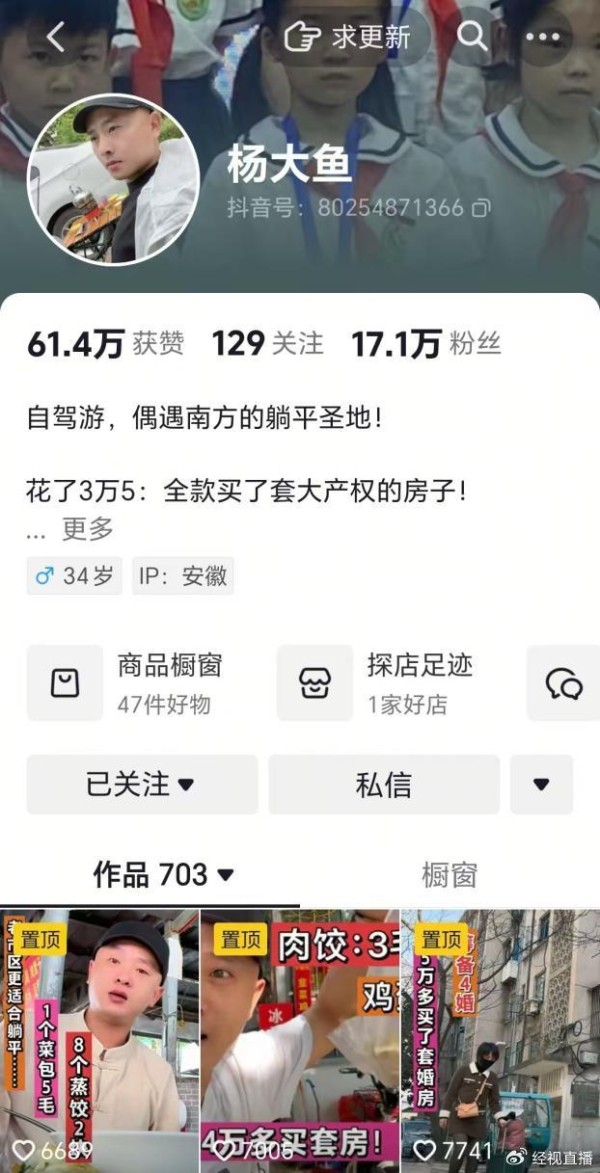
Task: Open the partially visible card after 探店足迹
Action: 564,683
